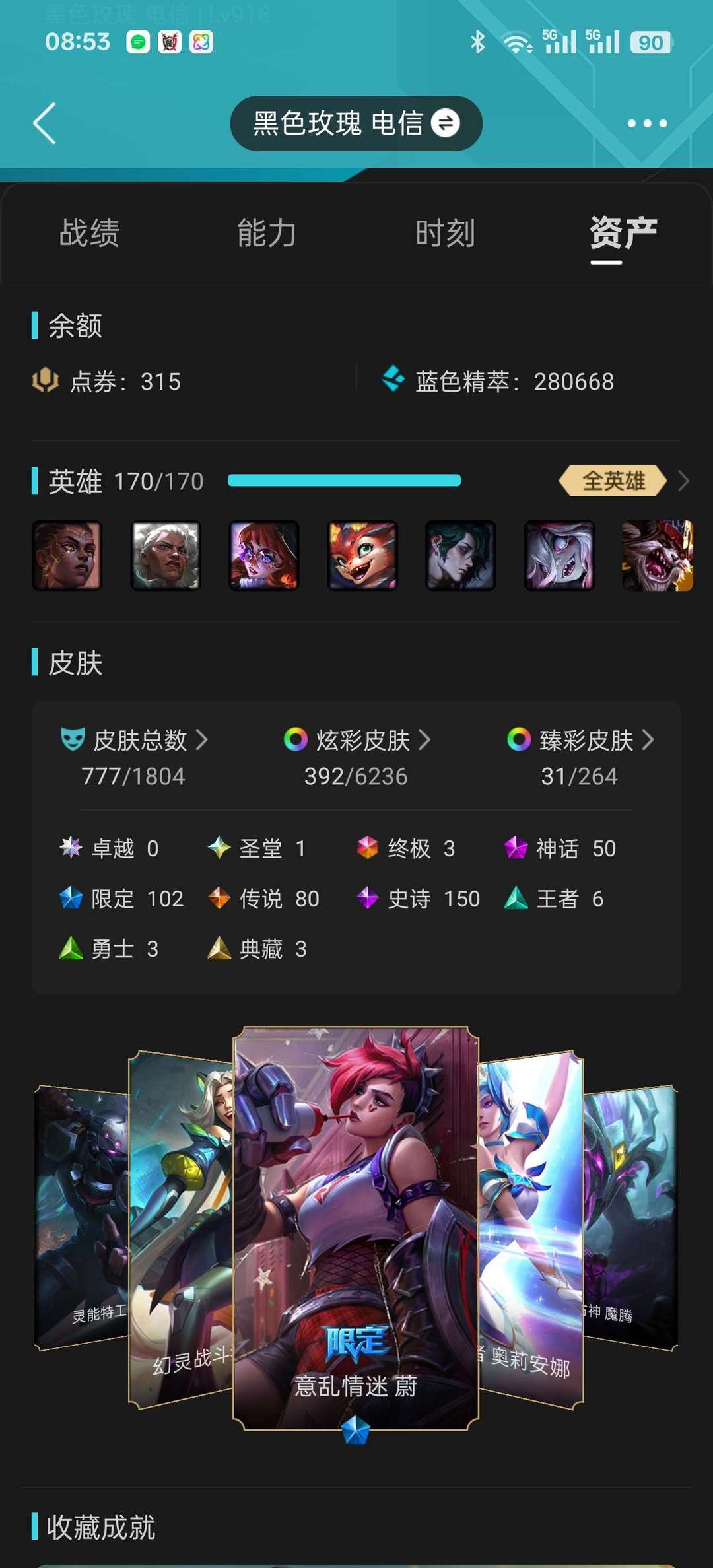Go back using the top-left arrow
The height and width of the screenshot is (1568, 713).
click(x=45, y=123)
